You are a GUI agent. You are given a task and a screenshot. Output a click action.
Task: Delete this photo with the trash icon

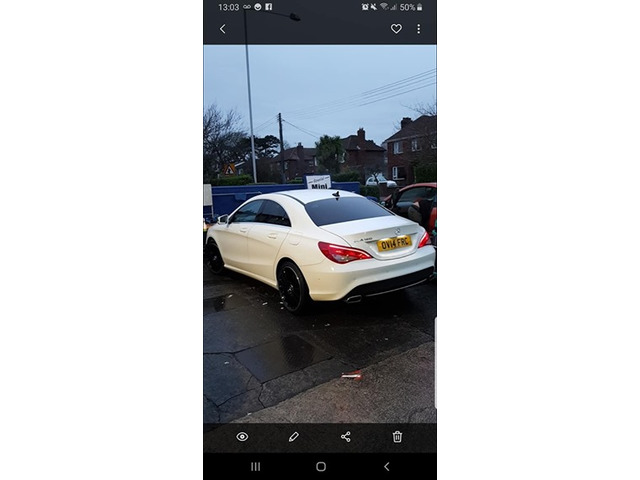pos(397,437)
